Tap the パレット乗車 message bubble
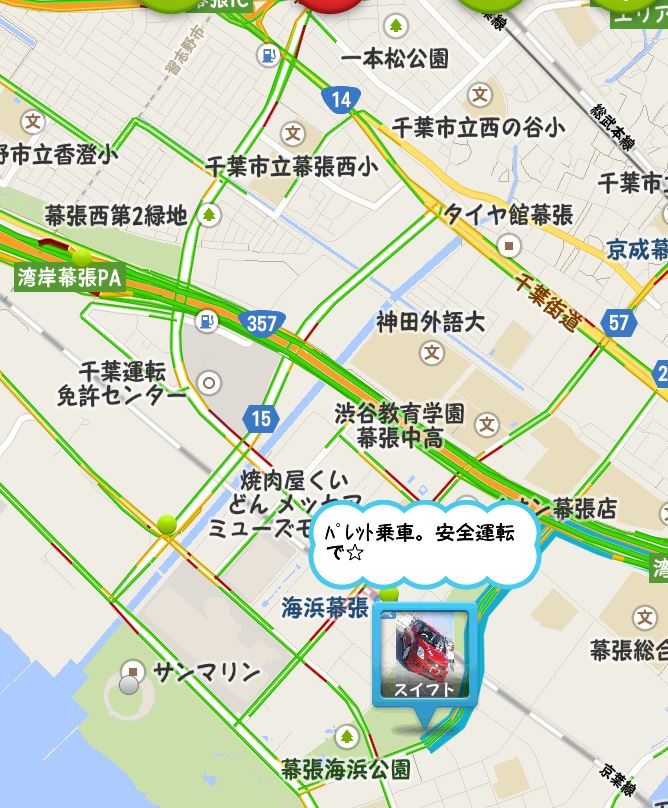This screenshot has height=808, width=668. [425, 544]
